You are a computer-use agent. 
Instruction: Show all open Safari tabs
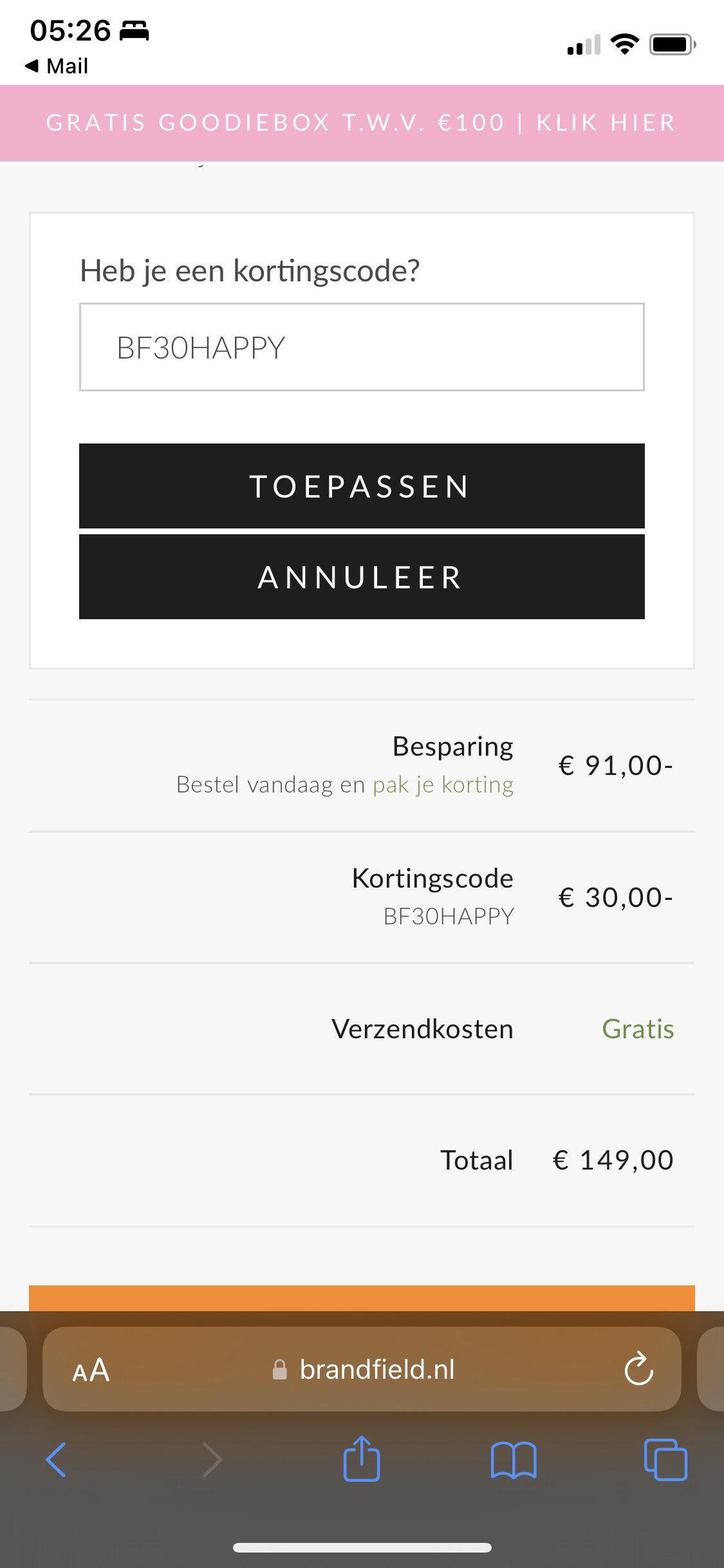click(665, 1459)
